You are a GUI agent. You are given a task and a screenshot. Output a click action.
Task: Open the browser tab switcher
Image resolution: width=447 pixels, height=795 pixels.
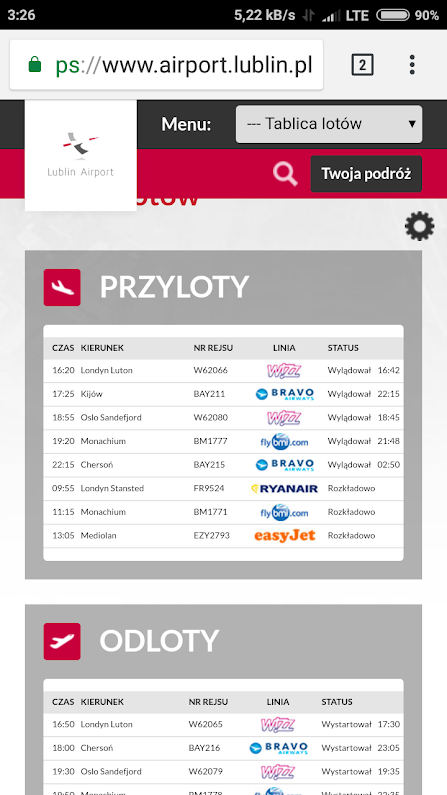point(362,65)
